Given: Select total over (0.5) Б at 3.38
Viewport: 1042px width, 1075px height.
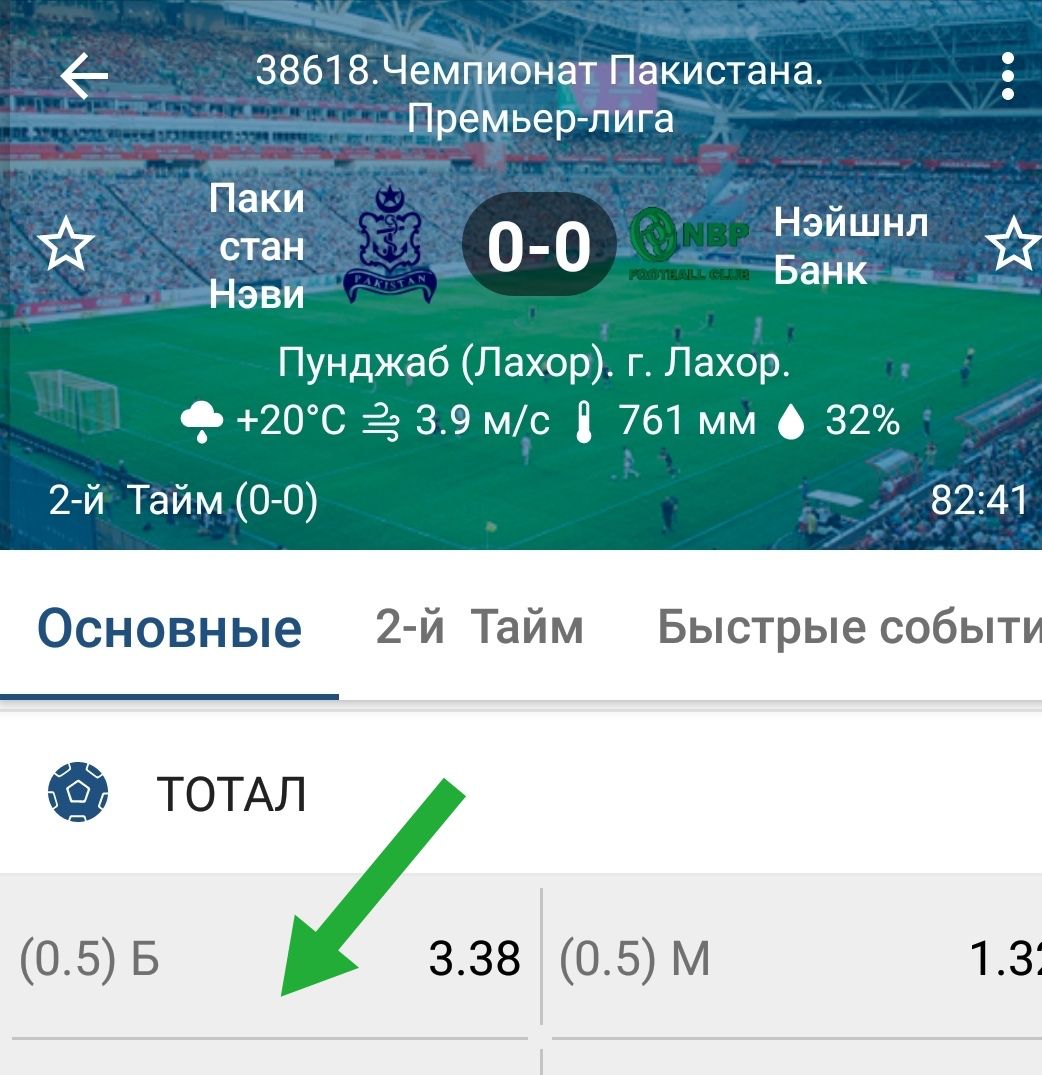Looking at the screenshot, I should coord(268,960).
